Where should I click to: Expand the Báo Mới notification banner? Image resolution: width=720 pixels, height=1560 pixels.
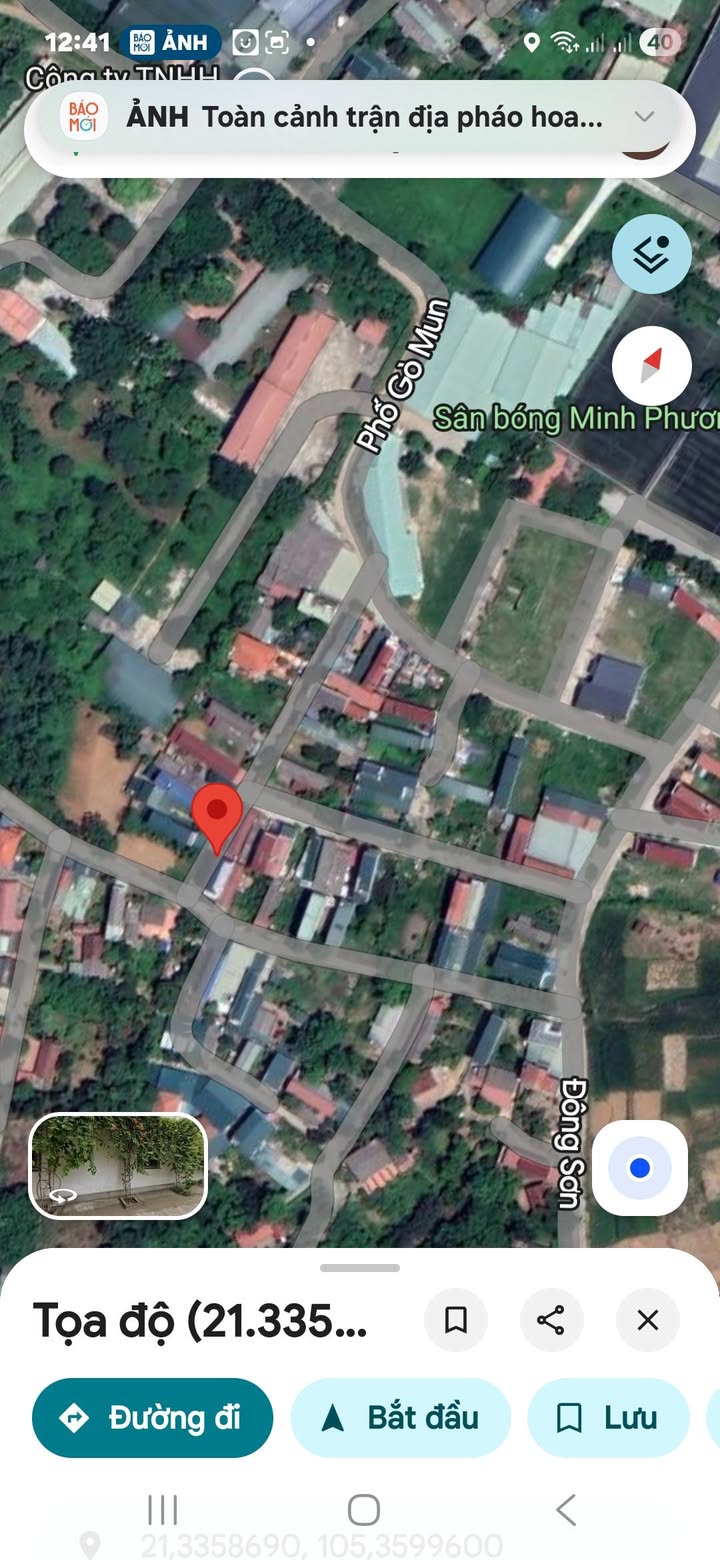pyautogui.click(x=645, y=117)
